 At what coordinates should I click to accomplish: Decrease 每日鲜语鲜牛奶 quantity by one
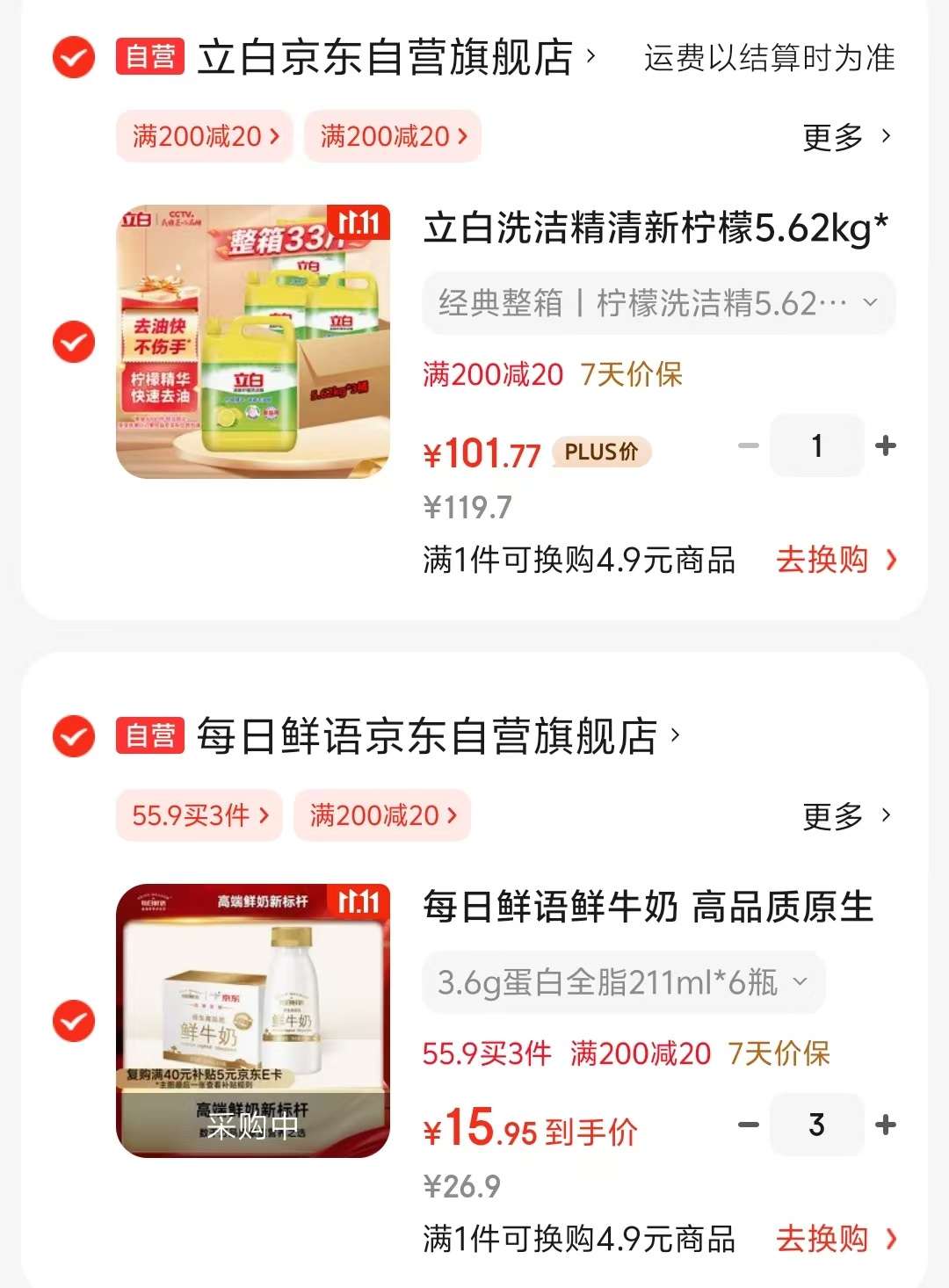749,1125
